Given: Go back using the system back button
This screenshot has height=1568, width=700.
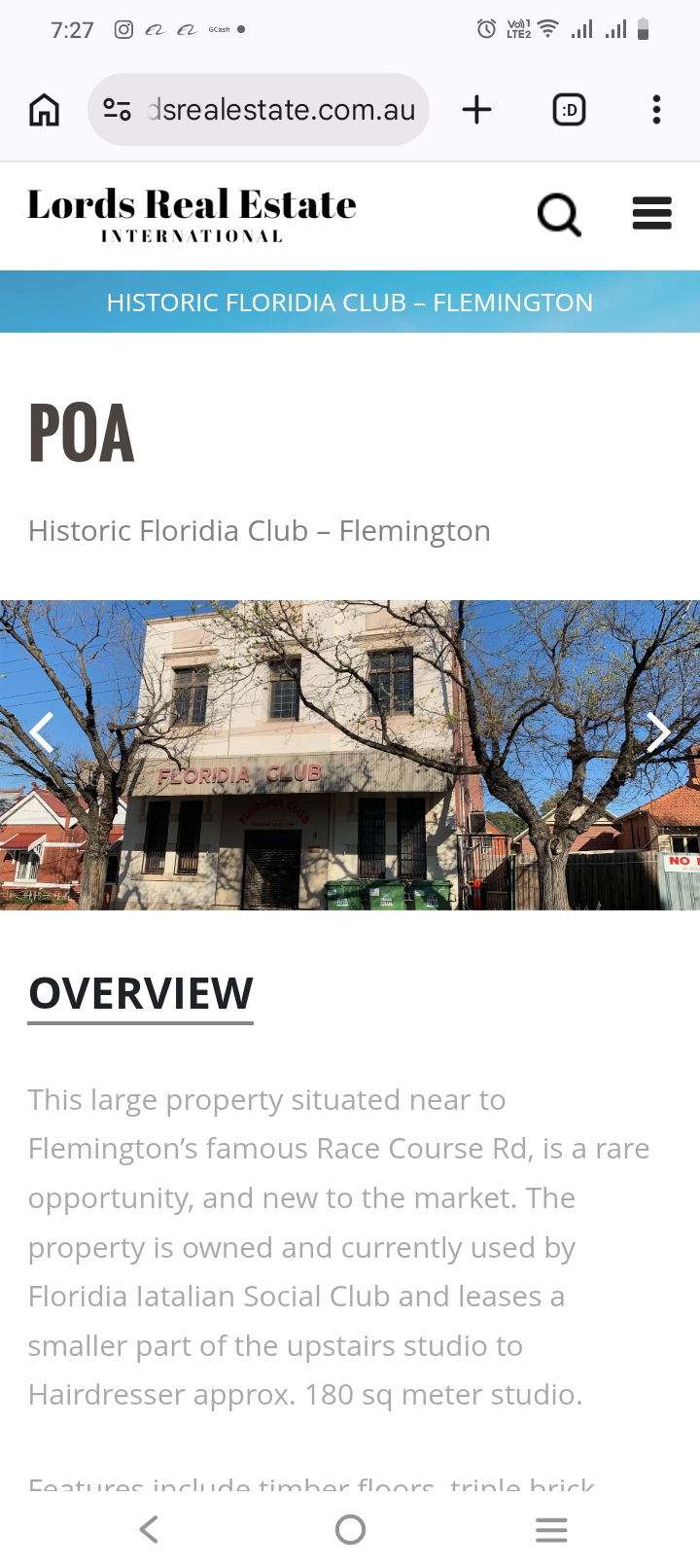Looking at the screenshot, I should pos(149,1530).
